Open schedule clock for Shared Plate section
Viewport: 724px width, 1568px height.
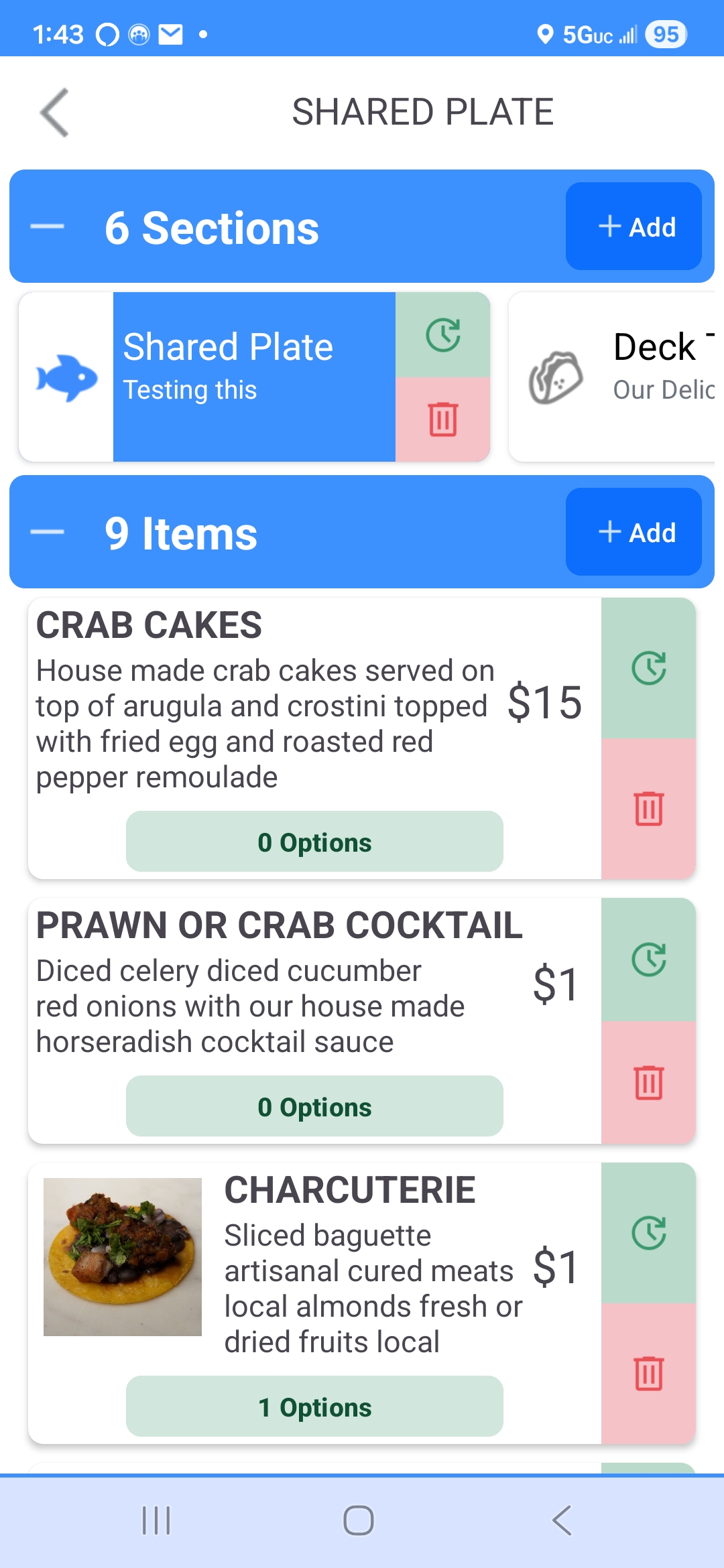click(x=443, y=335)
